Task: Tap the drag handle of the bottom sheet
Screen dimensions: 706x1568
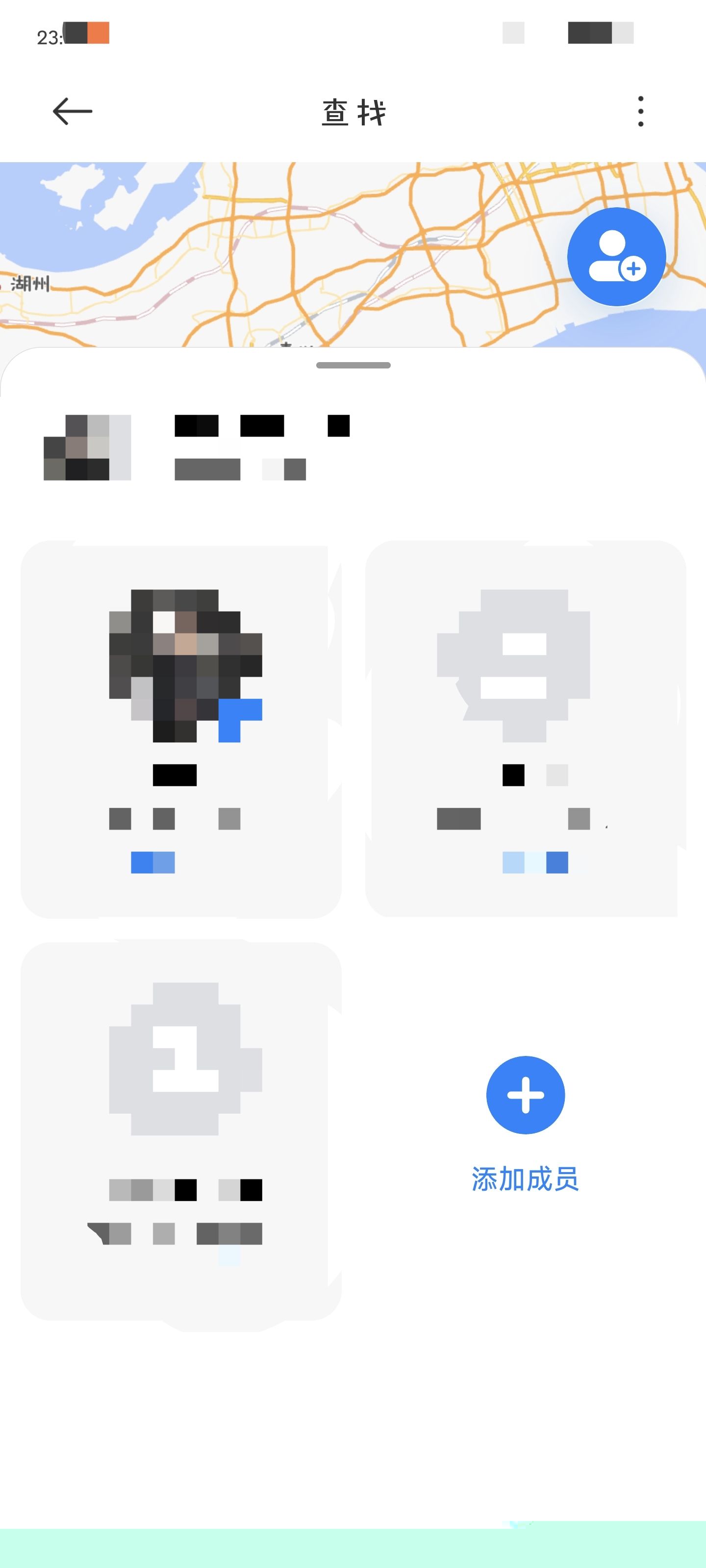Action: click(x=353, y=365)
